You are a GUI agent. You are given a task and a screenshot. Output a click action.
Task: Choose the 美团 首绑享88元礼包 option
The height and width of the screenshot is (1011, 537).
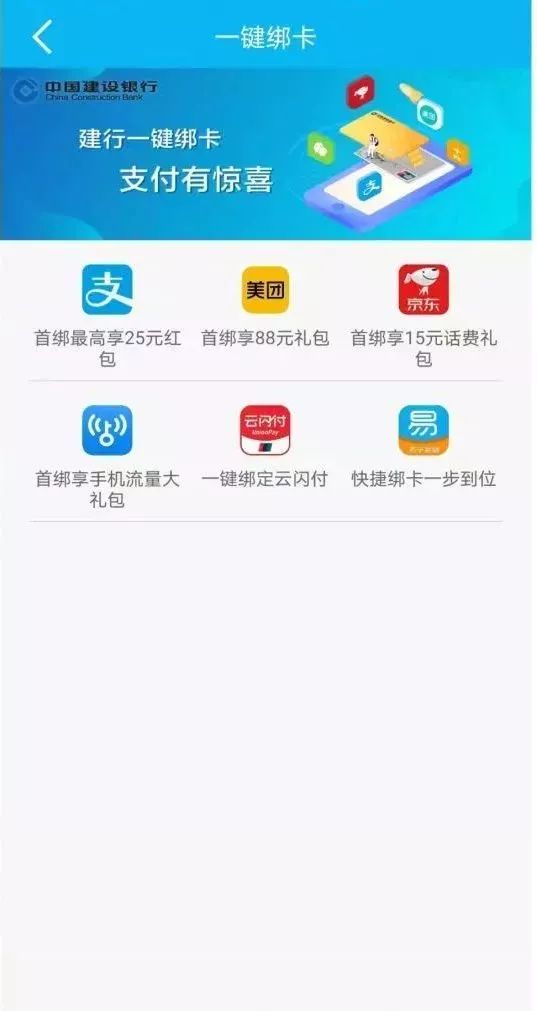pyautogui.click(x=265, y=306)
